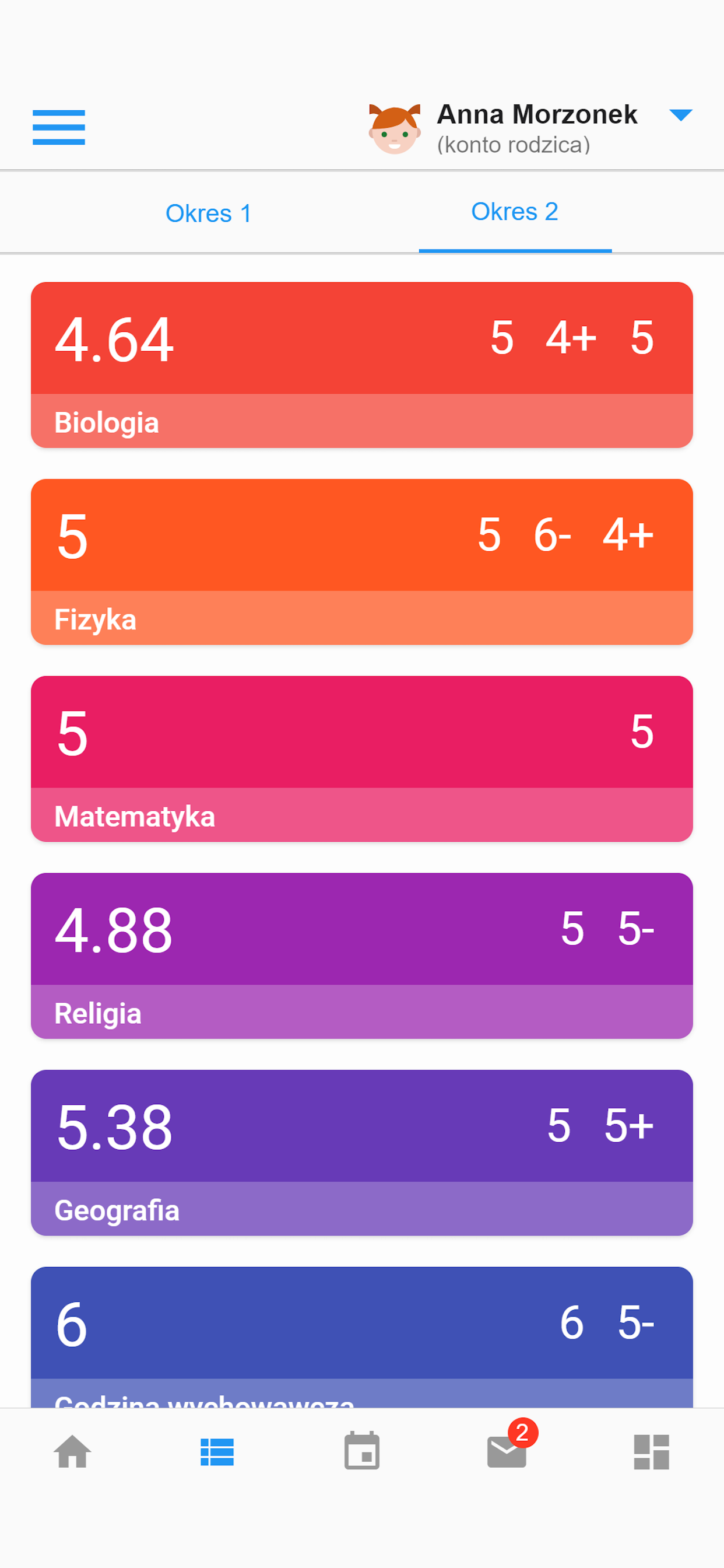This screenshot has height=1568, width=724.
Task: Select the 4+ grade in Biologia row
Action: point(572,339)
